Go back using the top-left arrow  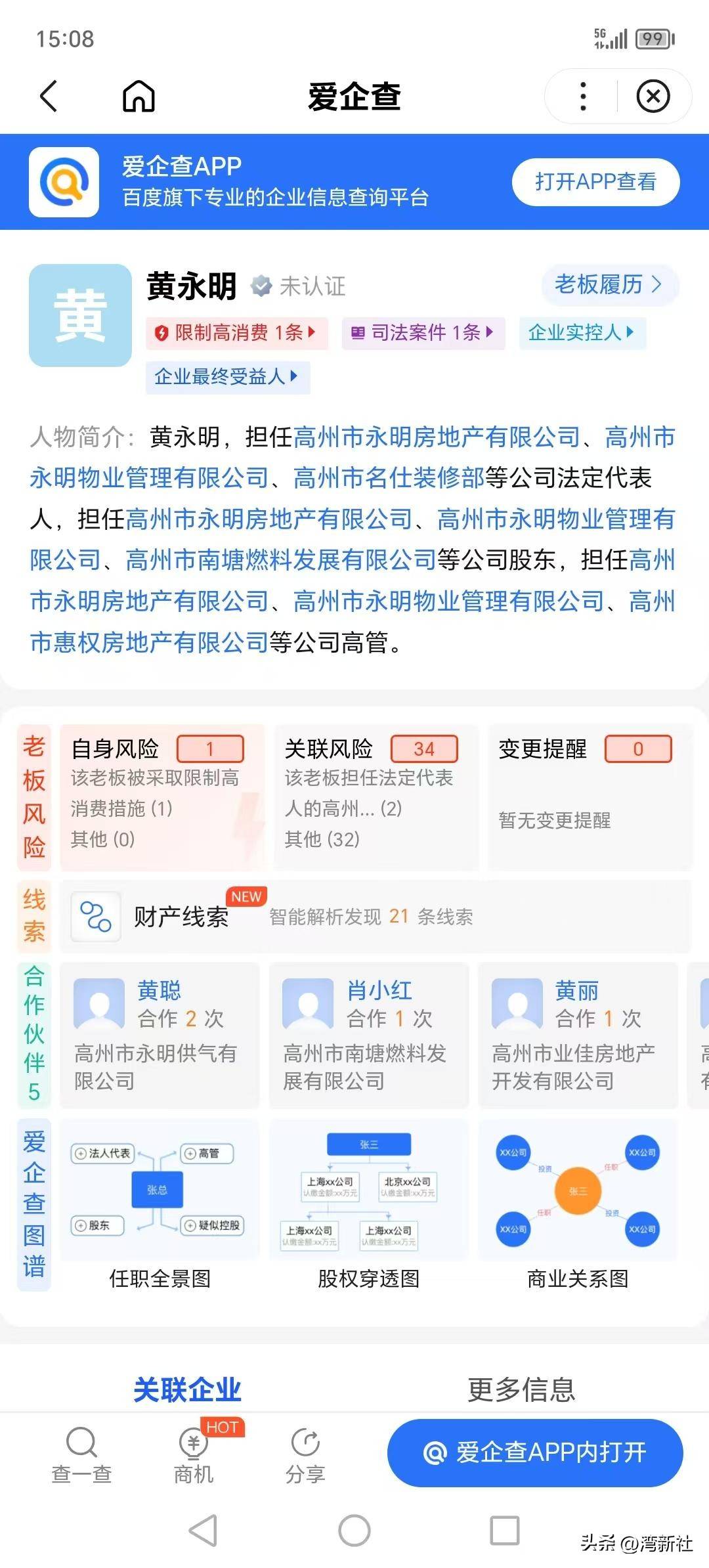point(49,97)
